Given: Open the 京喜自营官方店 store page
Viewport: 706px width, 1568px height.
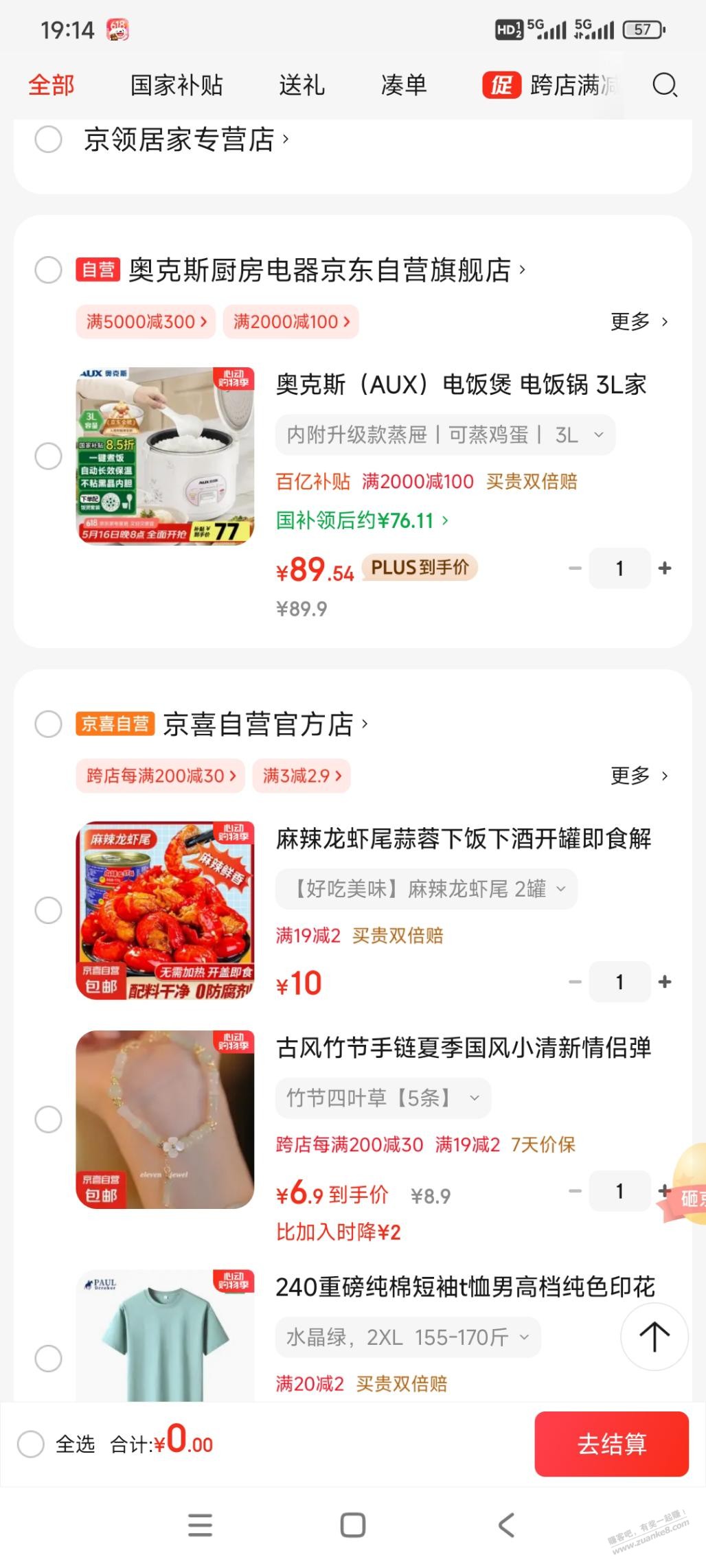Looking at the screenshot, I should (x=266, y=724).
